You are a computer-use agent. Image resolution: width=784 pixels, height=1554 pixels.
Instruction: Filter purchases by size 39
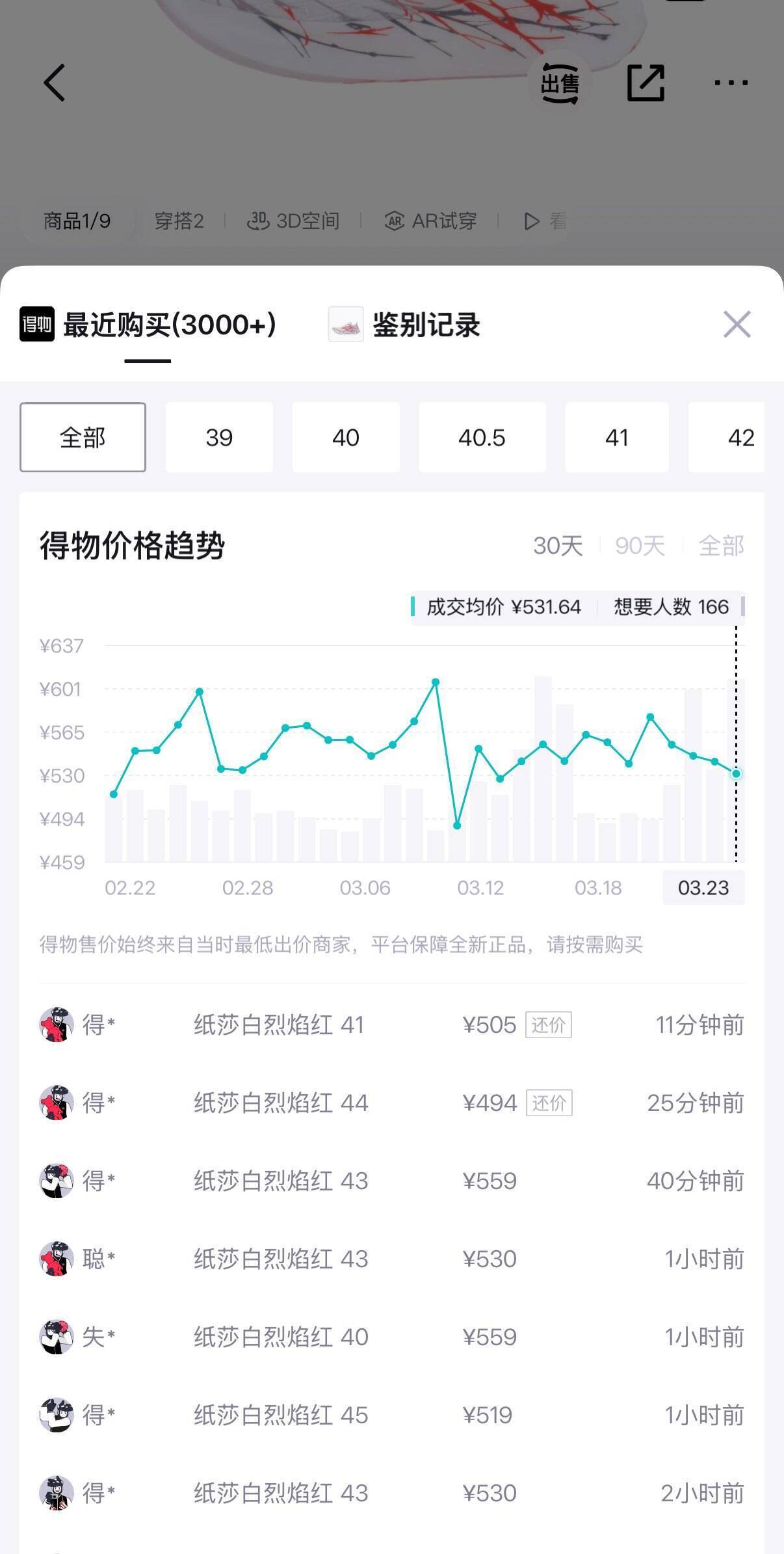(x=219, y=437)
